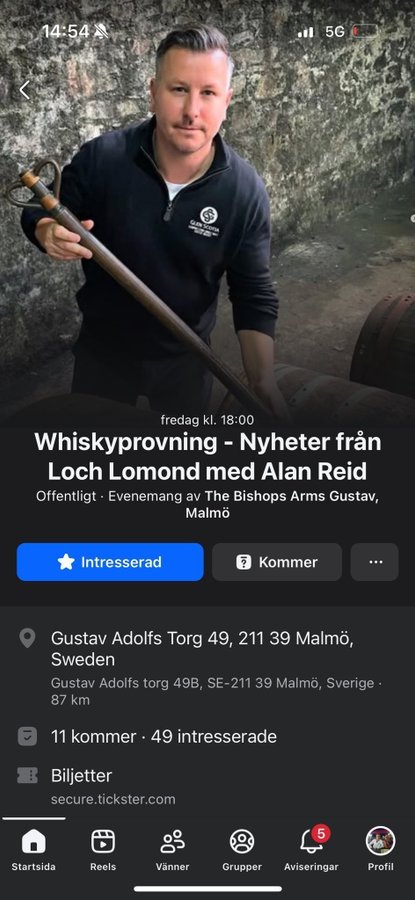Open the Grupper tab
Viewport: 415px width, 900px height.
point(242,850)
